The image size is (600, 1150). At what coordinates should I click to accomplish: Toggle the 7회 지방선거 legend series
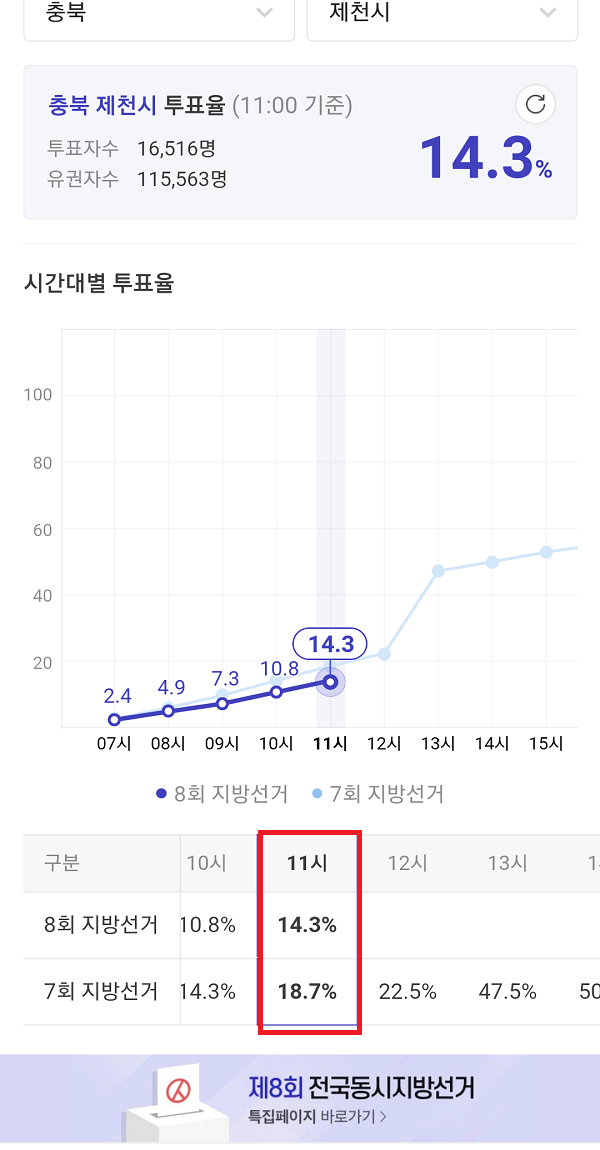378,794
